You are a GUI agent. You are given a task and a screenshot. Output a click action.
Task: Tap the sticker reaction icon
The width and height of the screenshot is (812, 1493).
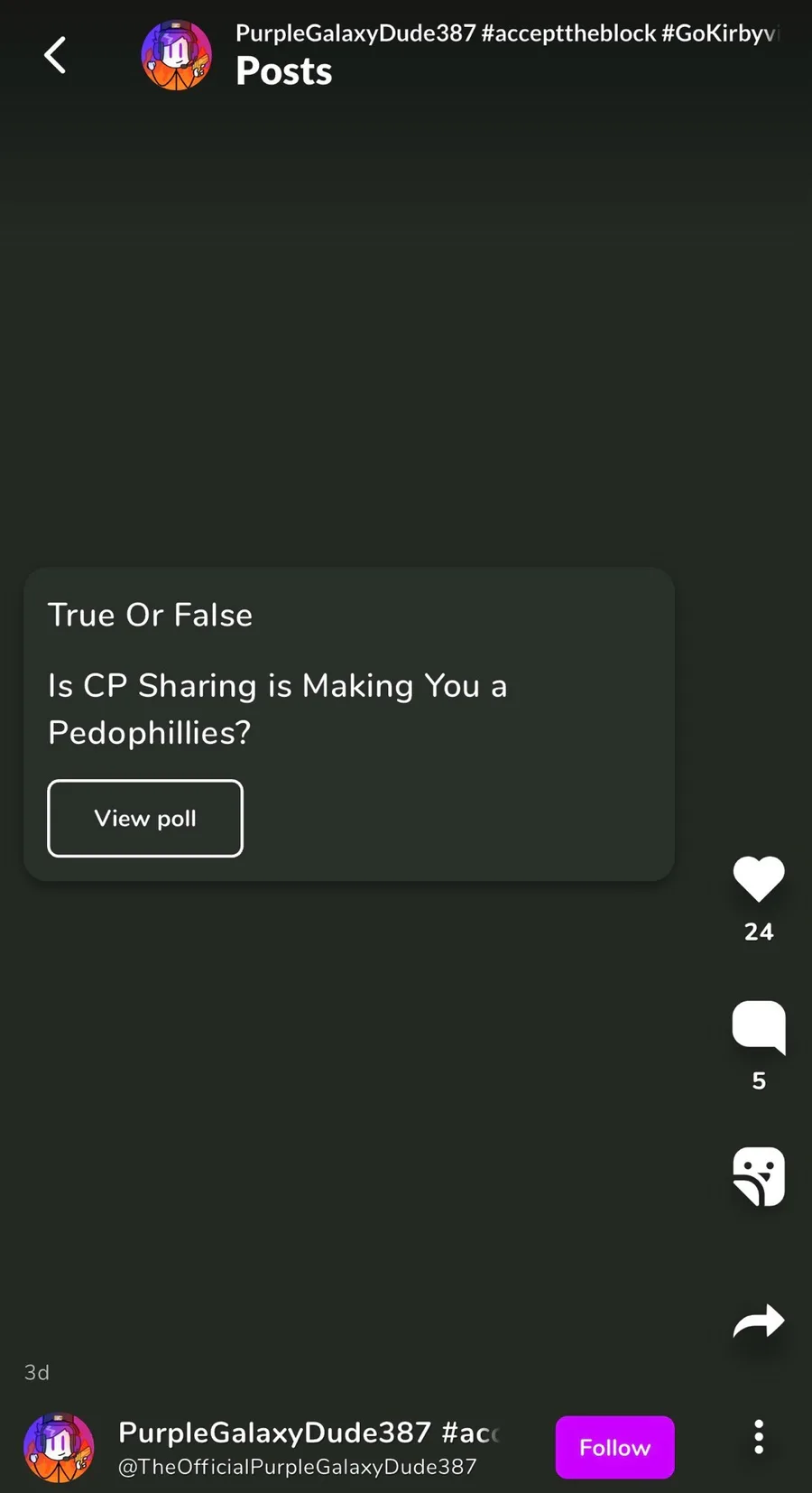tap(759, 1176)
